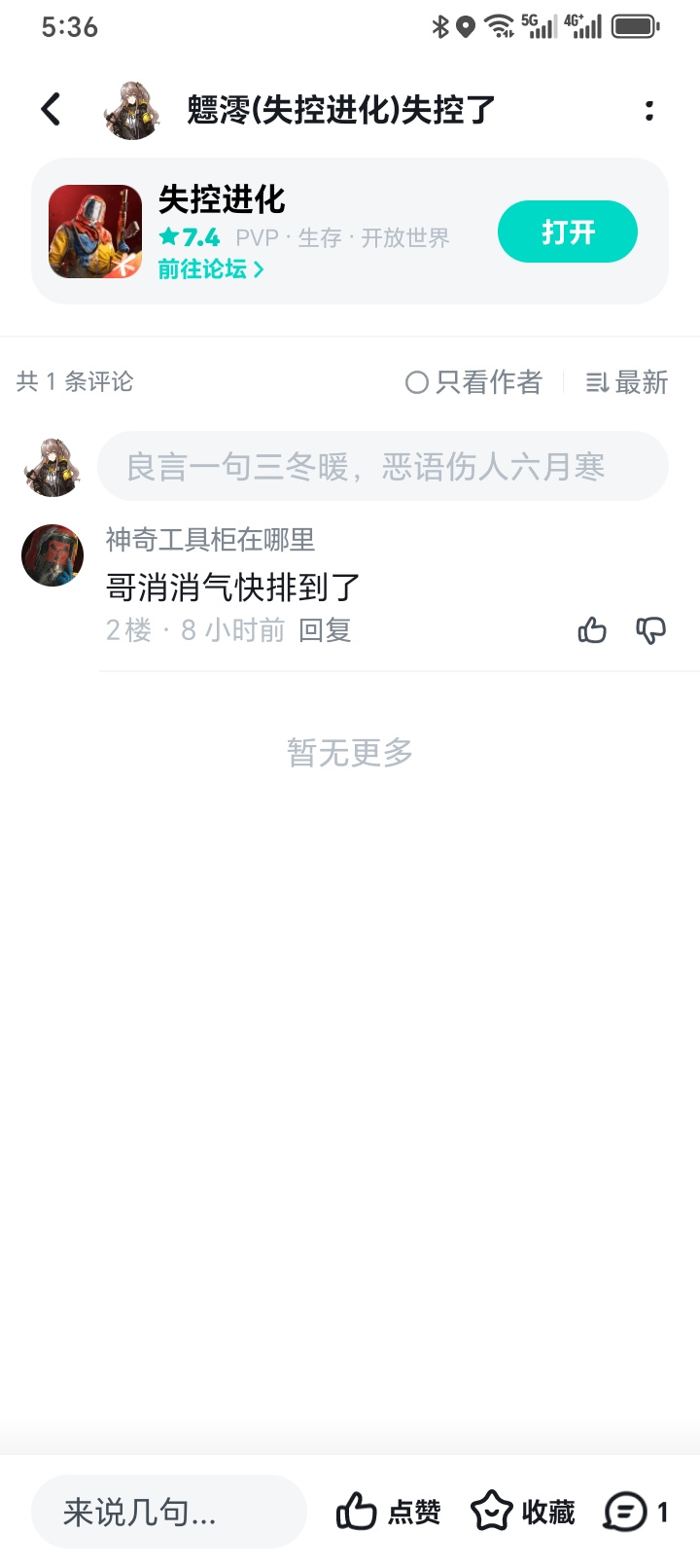Dislike 神奇工具柜在哪里's comment

point(650,630)
